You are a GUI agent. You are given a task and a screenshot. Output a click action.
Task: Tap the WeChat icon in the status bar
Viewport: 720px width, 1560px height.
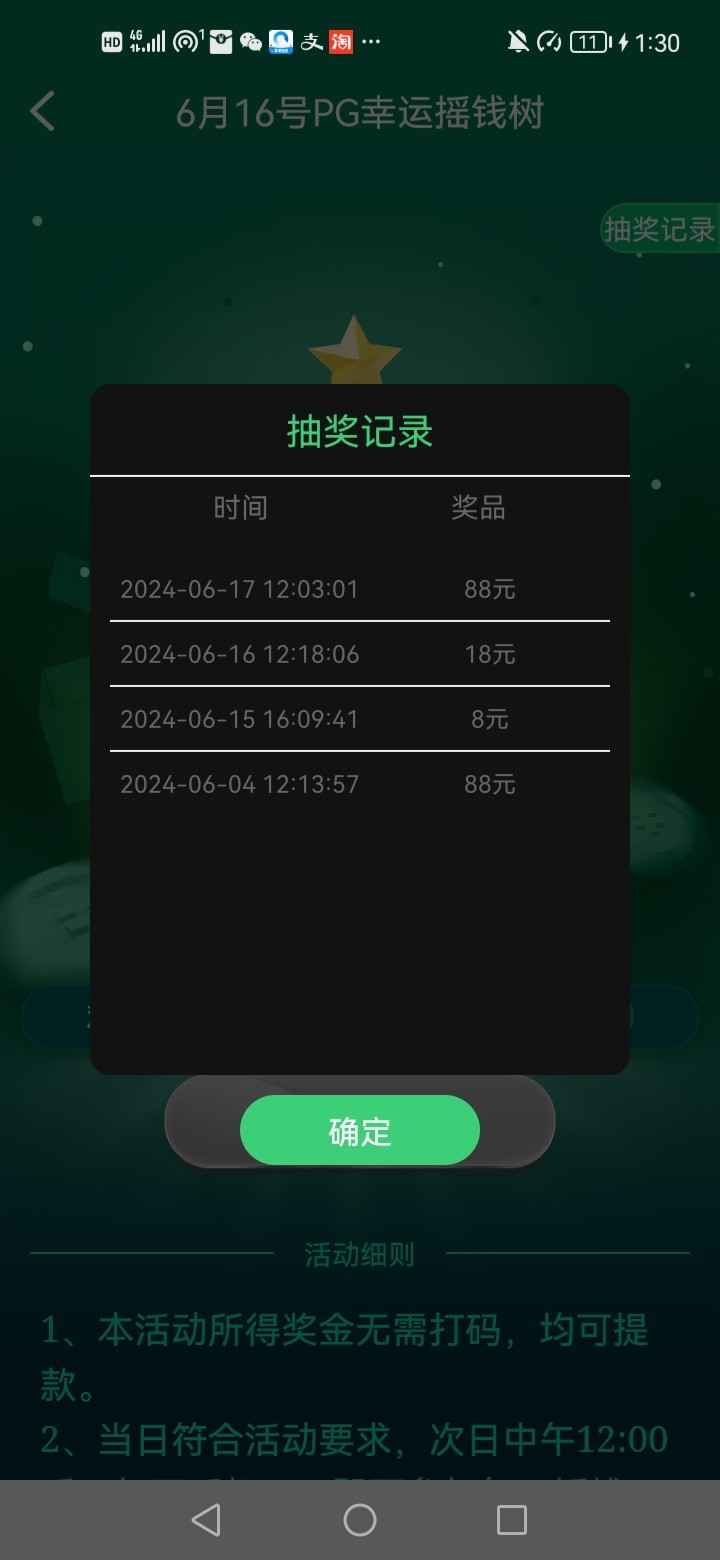point(251,42)
